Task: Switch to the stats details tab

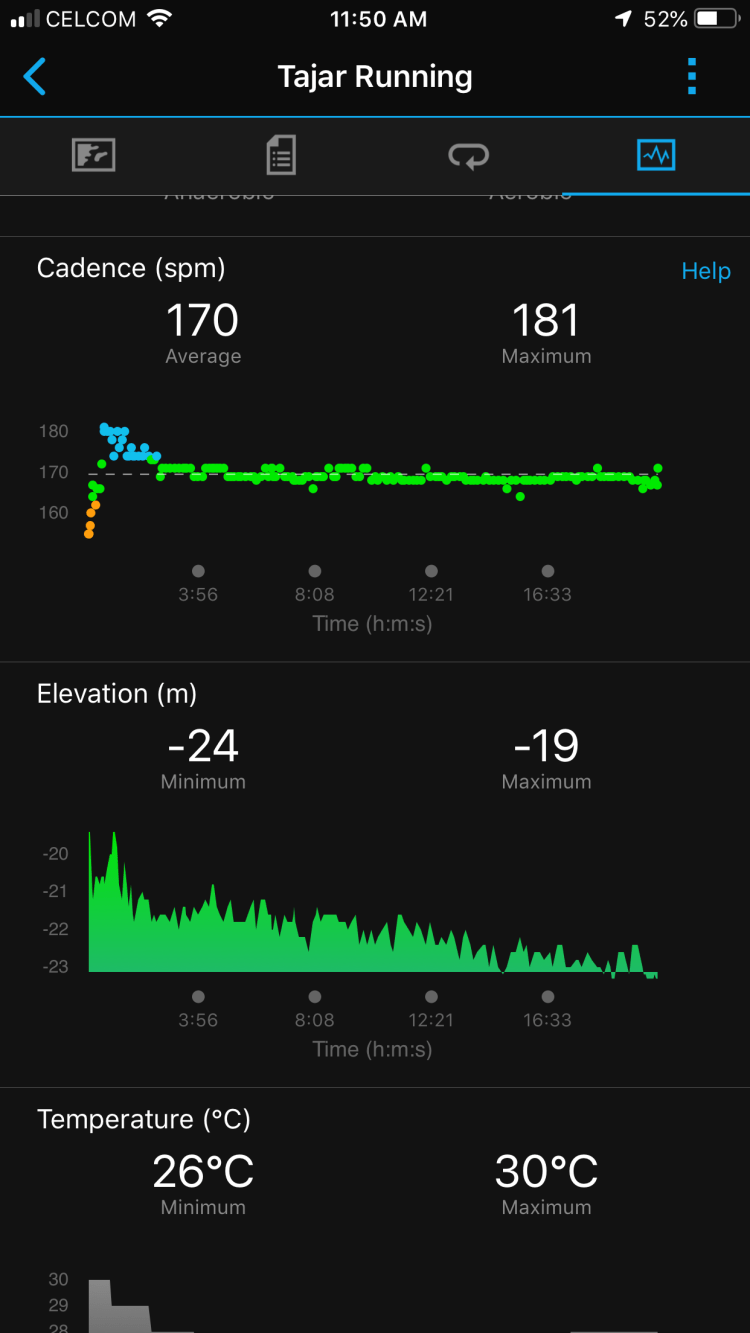Action: tap(281, 156)
